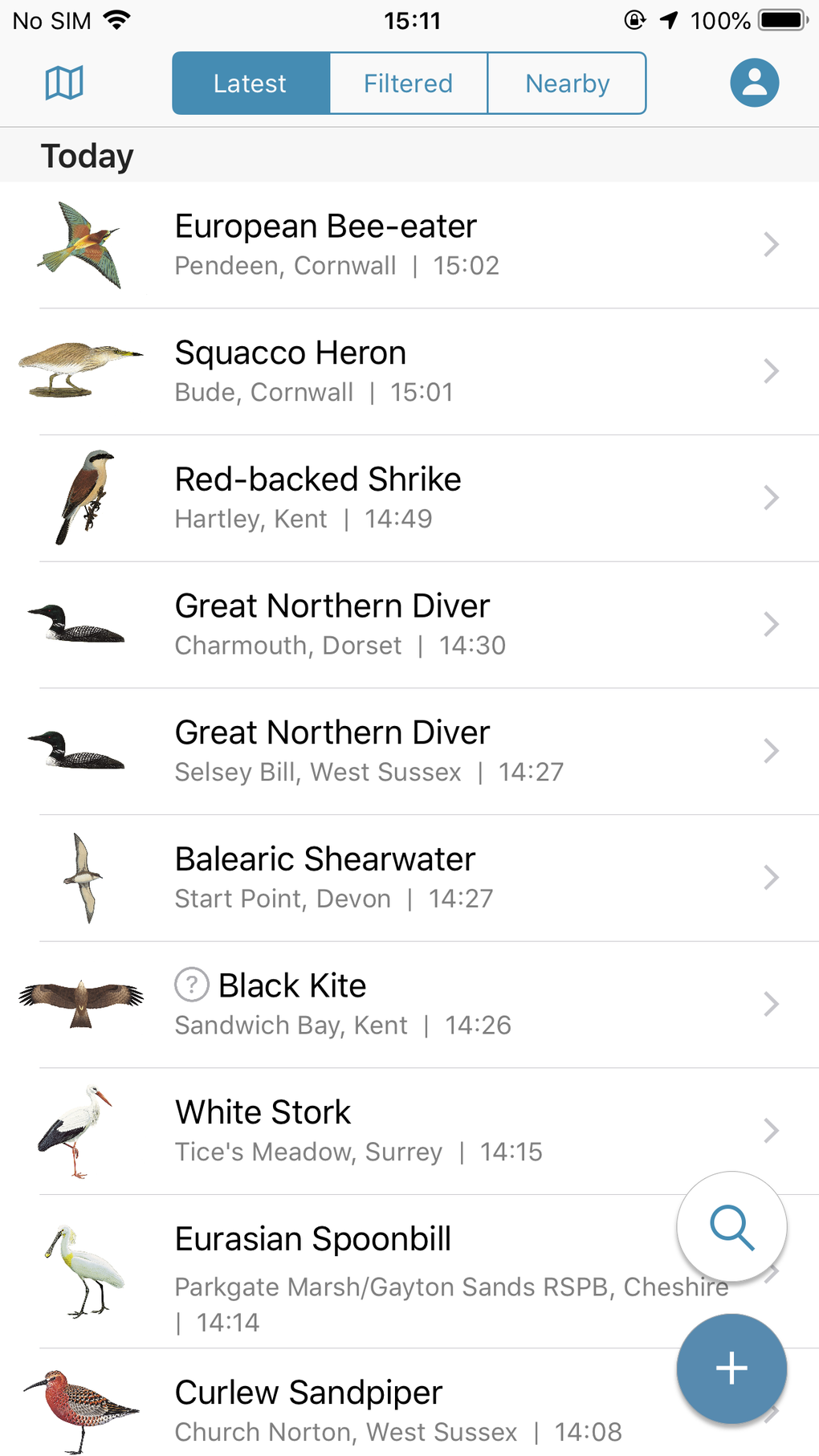The height and width of the screenshot is (1456, 819).
Task: View the Balearic Shearwater sighting
Action: coord(409,879)
